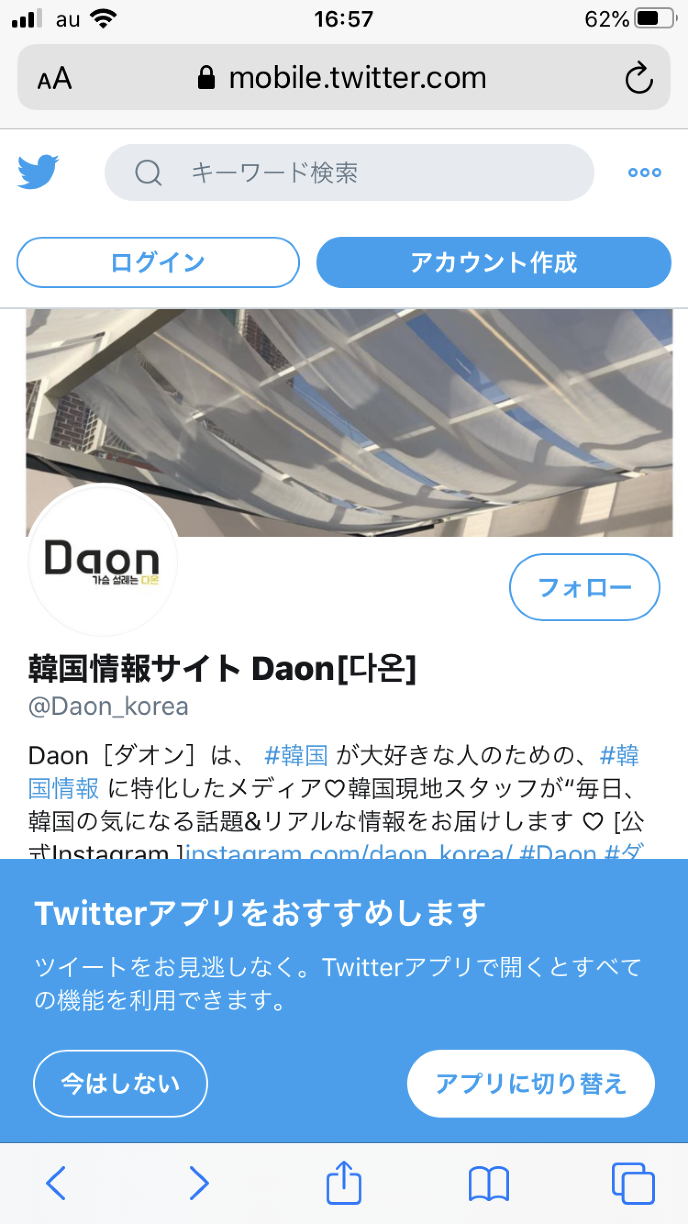Follow Daon_korea with the フォロー button
Viewport: 688px width, 1224px height.
point(584,587)
